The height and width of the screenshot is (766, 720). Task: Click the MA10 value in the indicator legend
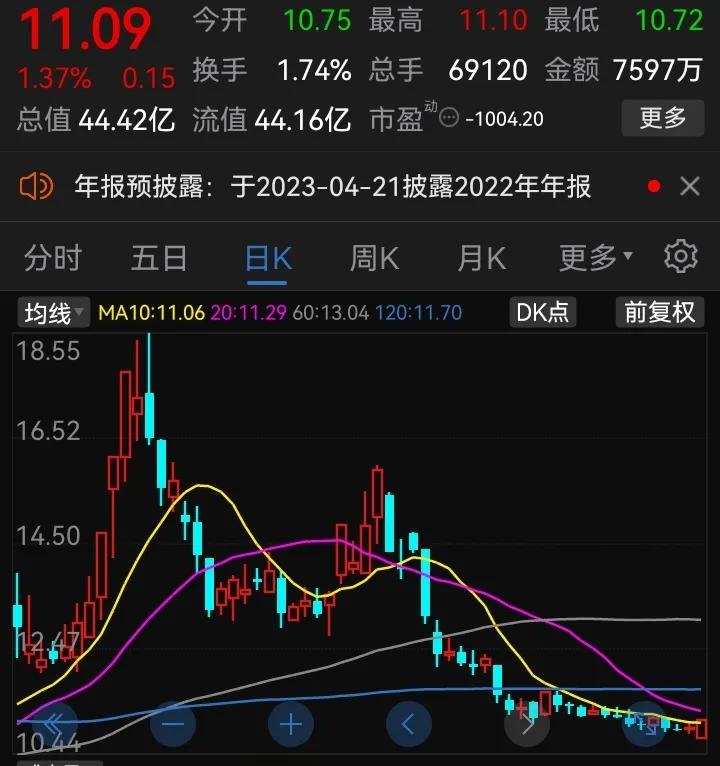click(x=152, y=312)
